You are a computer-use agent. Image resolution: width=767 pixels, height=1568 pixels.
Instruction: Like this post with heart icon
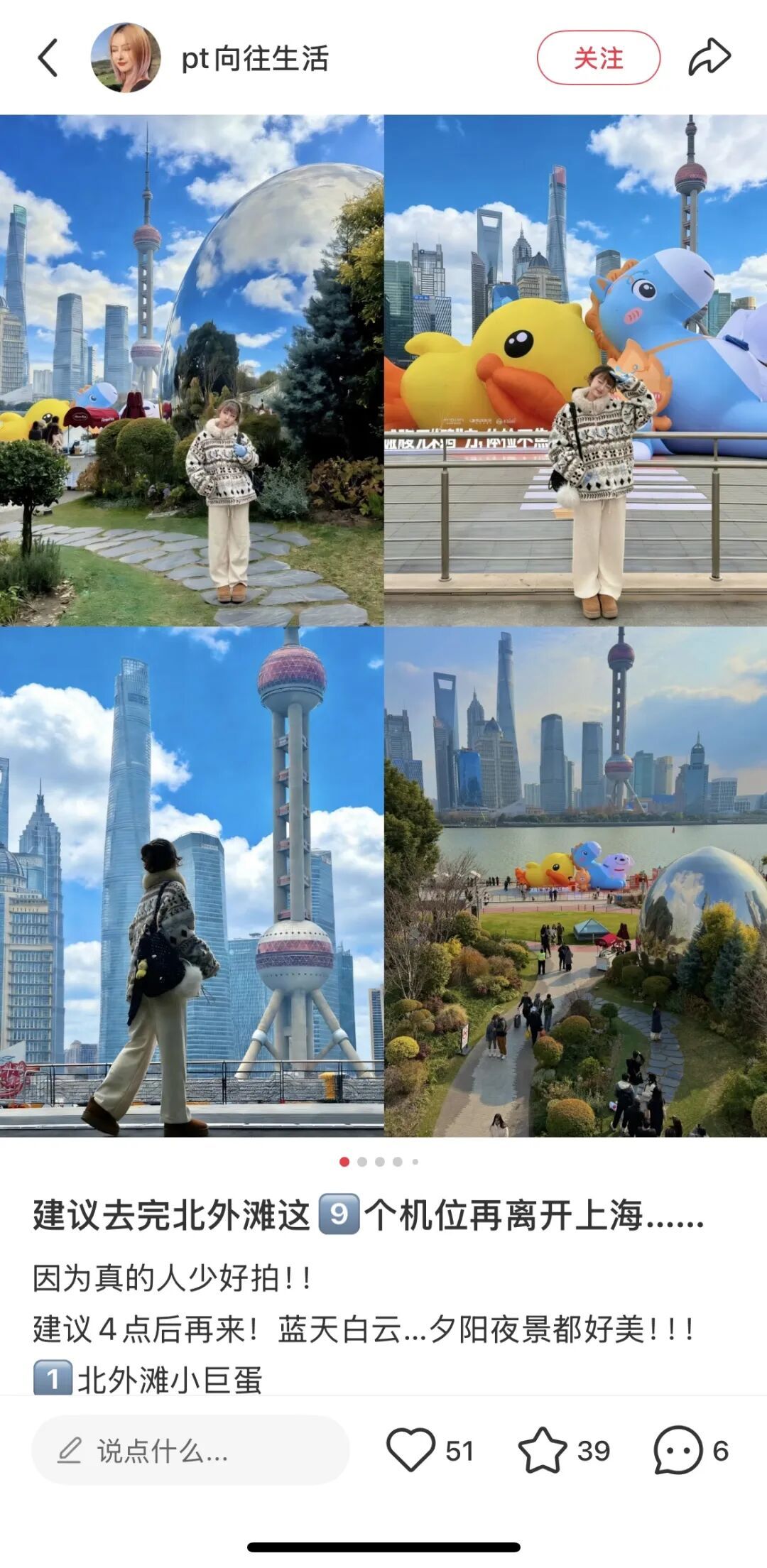[x=410, y=1449]
